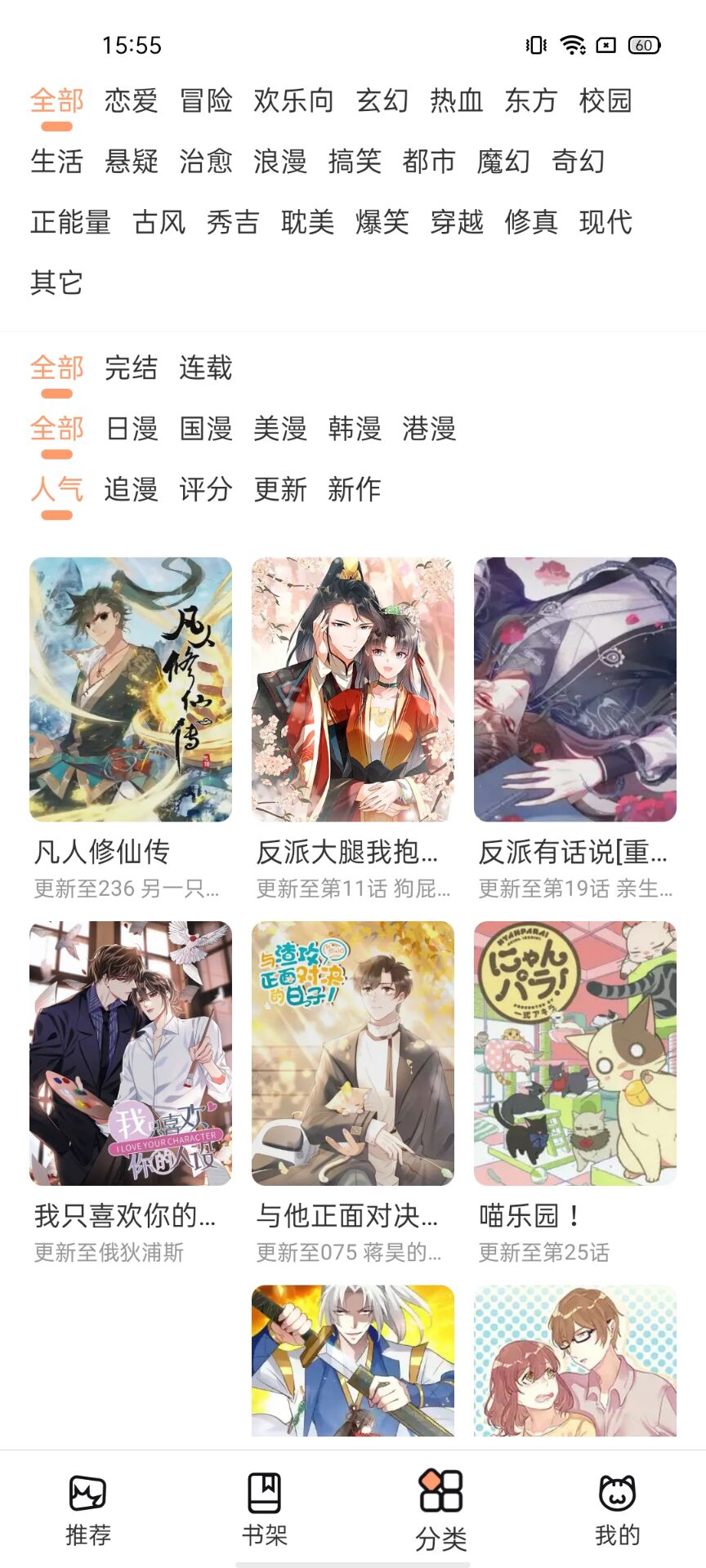The width and height of the screenshot is (706, 1568).
Task: Choose the 校园 genre chip
Action: [605, 101]
